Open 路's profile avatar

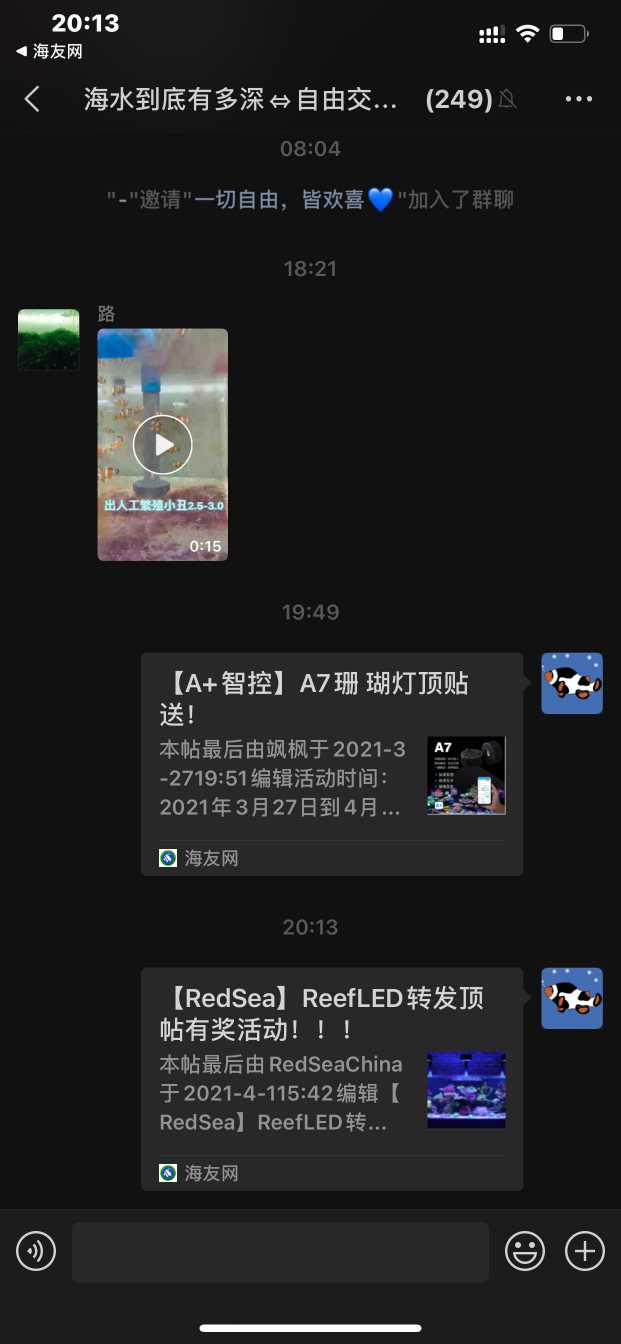(48, 340)
